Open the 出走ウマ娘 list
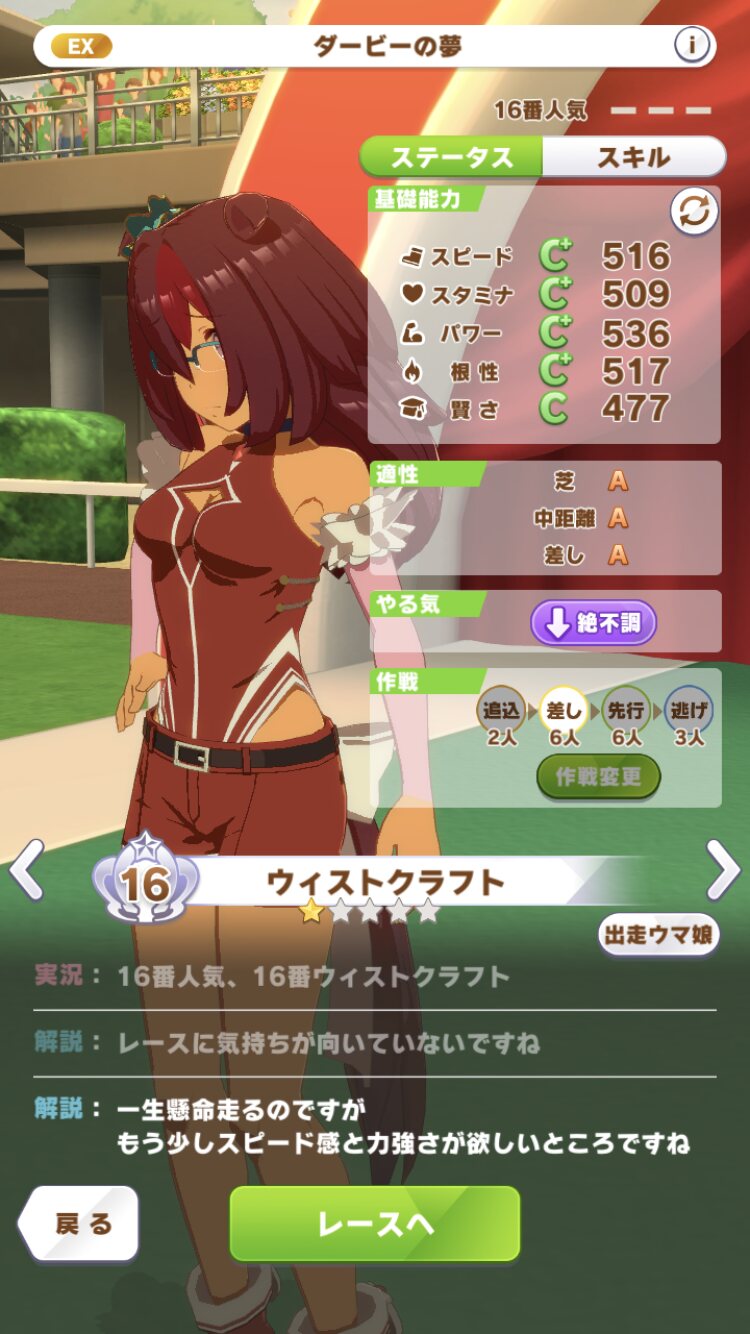750x1334 pixels. point(658,935)
